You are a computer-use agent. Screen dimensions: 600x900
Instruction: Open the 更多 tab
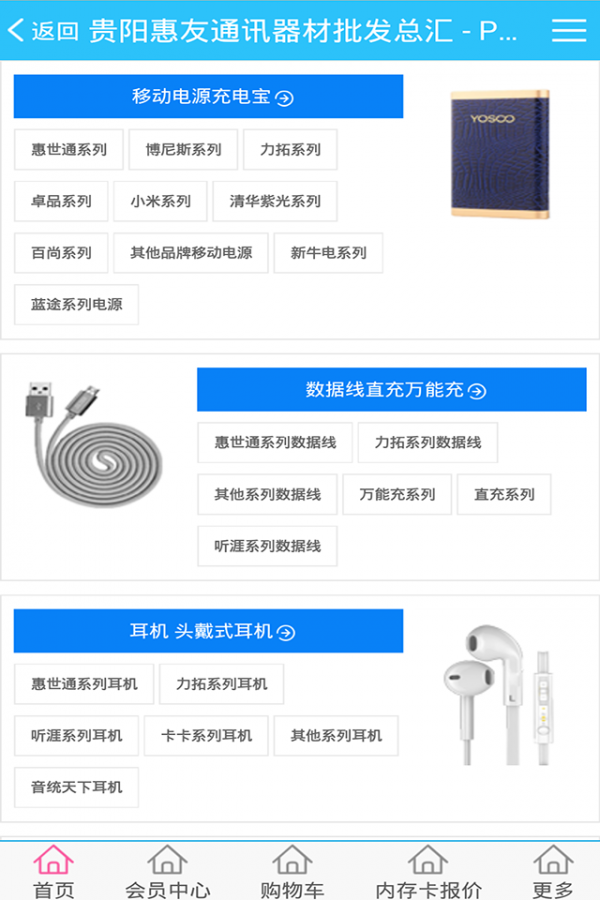point(553,872)
